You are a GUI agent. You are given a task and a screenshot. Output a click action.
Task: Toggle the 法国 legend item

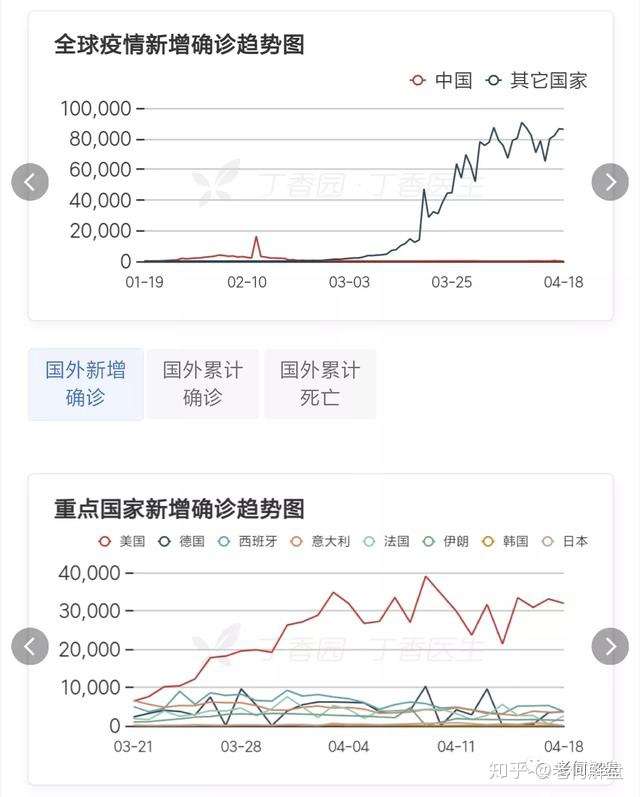pyautogui.click(x=386, y=541)
